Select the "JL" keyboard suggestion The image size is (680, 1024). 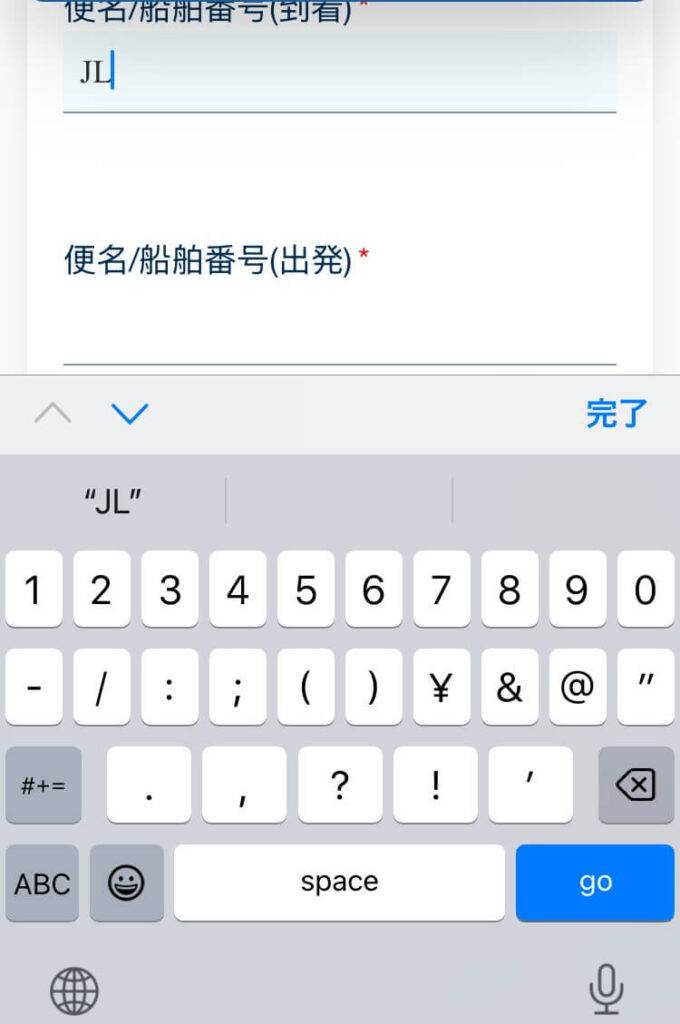click(x=113, y=501)
